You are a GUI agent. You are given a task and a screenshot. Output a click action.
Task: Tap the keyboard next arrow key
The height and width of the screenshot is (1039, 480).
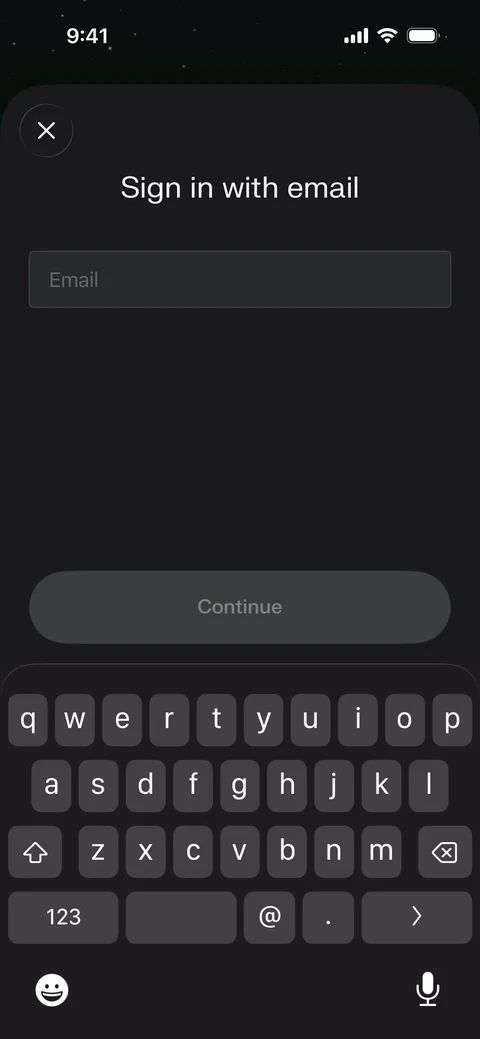(416, 917)
